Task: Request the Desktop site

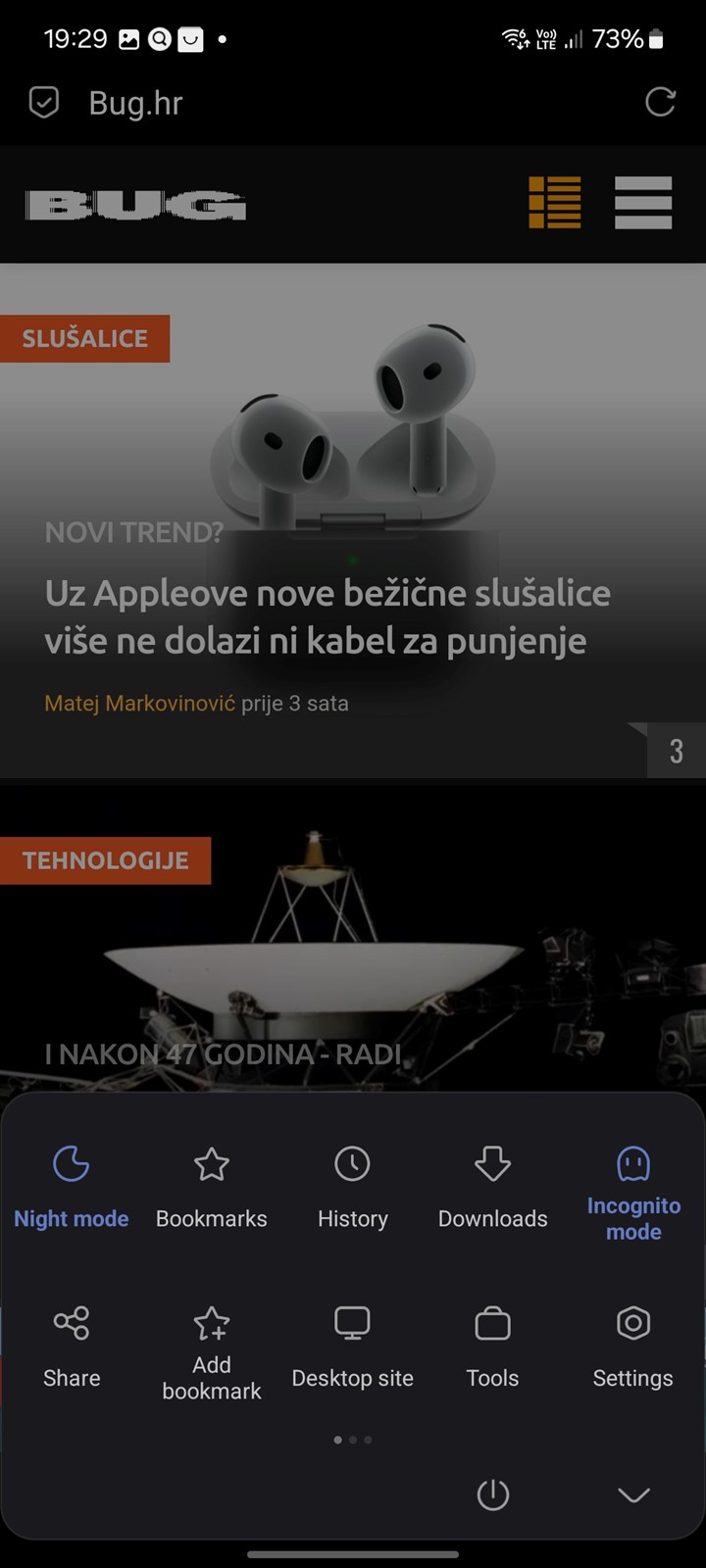Action: [352, 1347]
